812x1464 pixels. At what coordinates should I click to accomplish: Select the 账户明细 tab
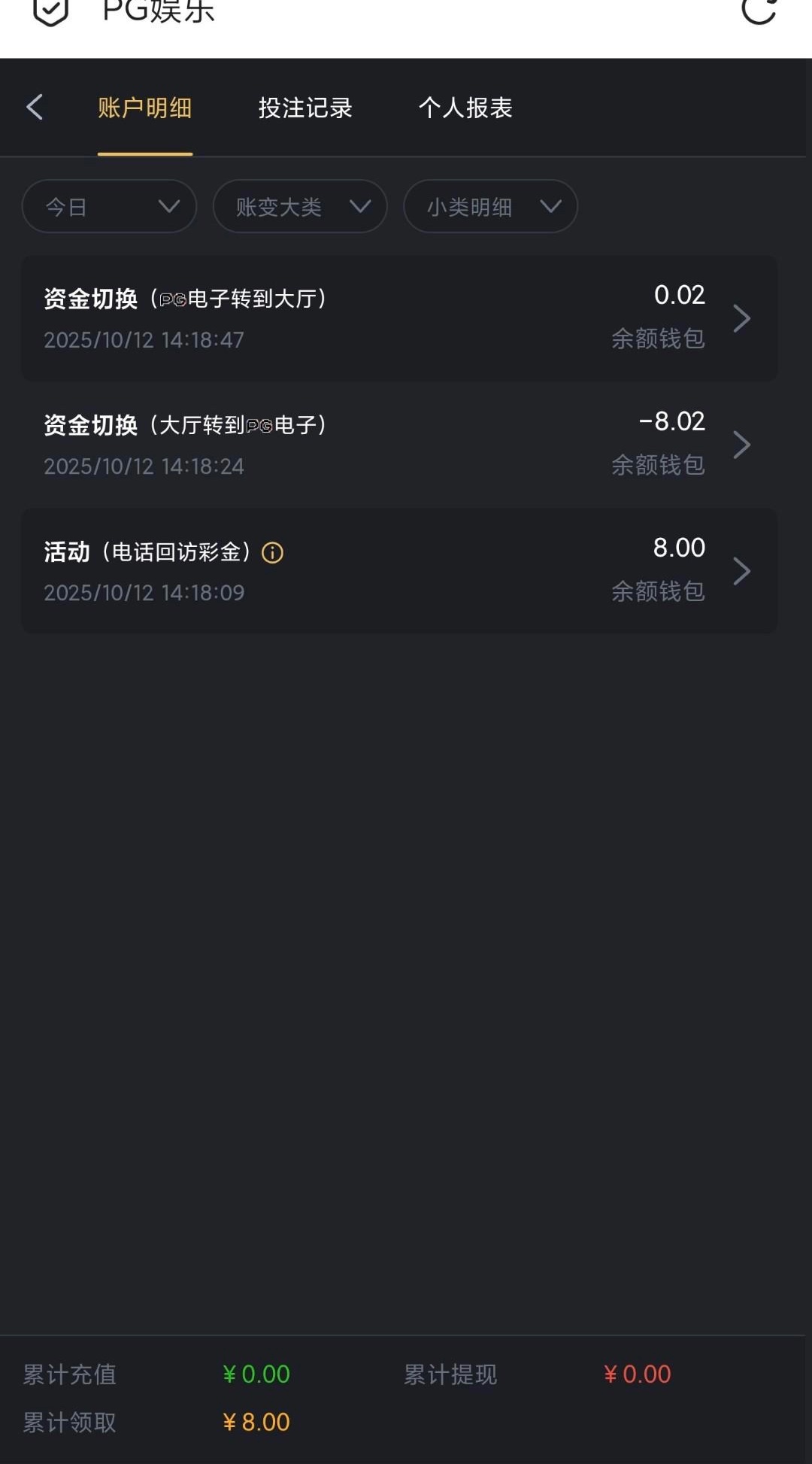(144, 108)
